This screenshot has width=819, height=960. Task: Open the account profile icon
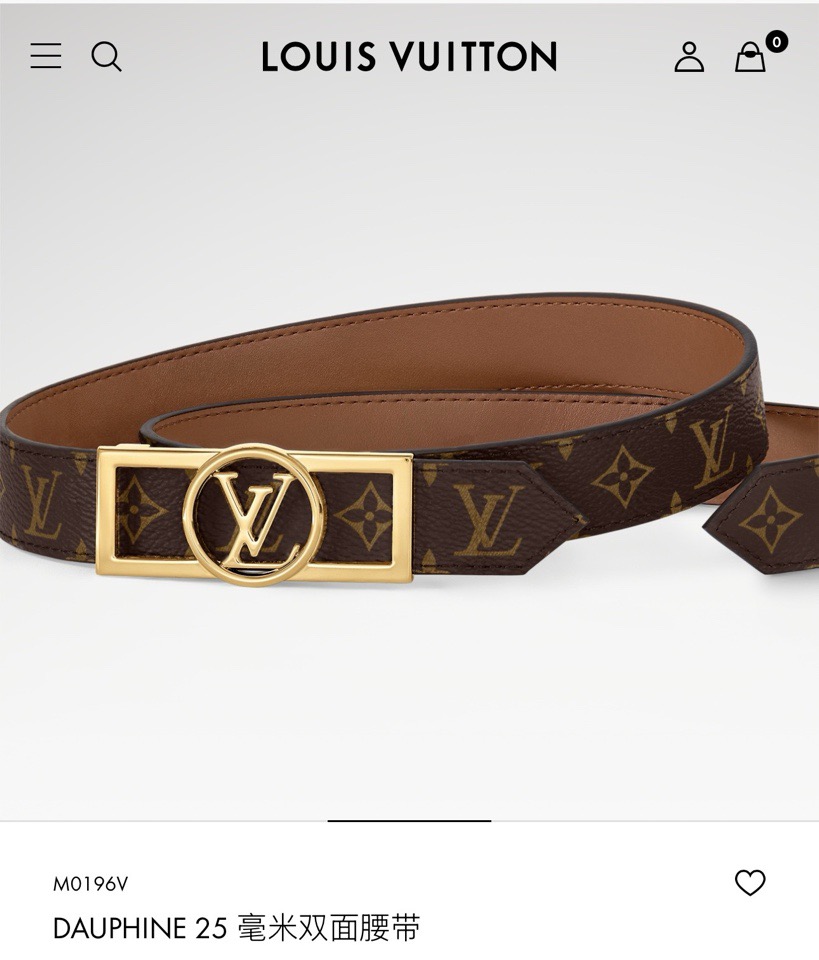689,56
